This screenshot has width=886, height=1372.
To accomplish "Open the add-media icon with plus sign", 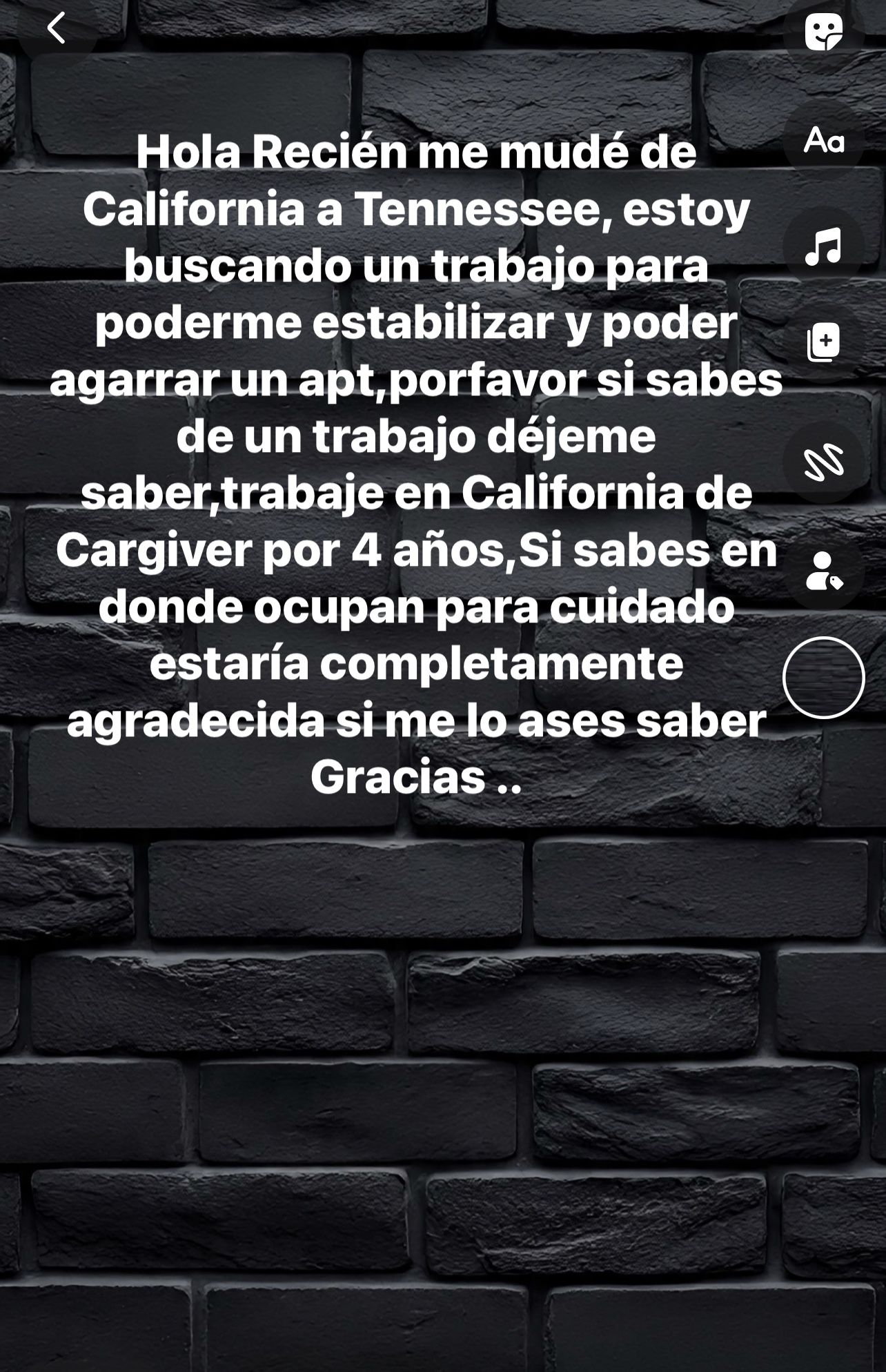I will pyautogui.click(x=823, y=342).
